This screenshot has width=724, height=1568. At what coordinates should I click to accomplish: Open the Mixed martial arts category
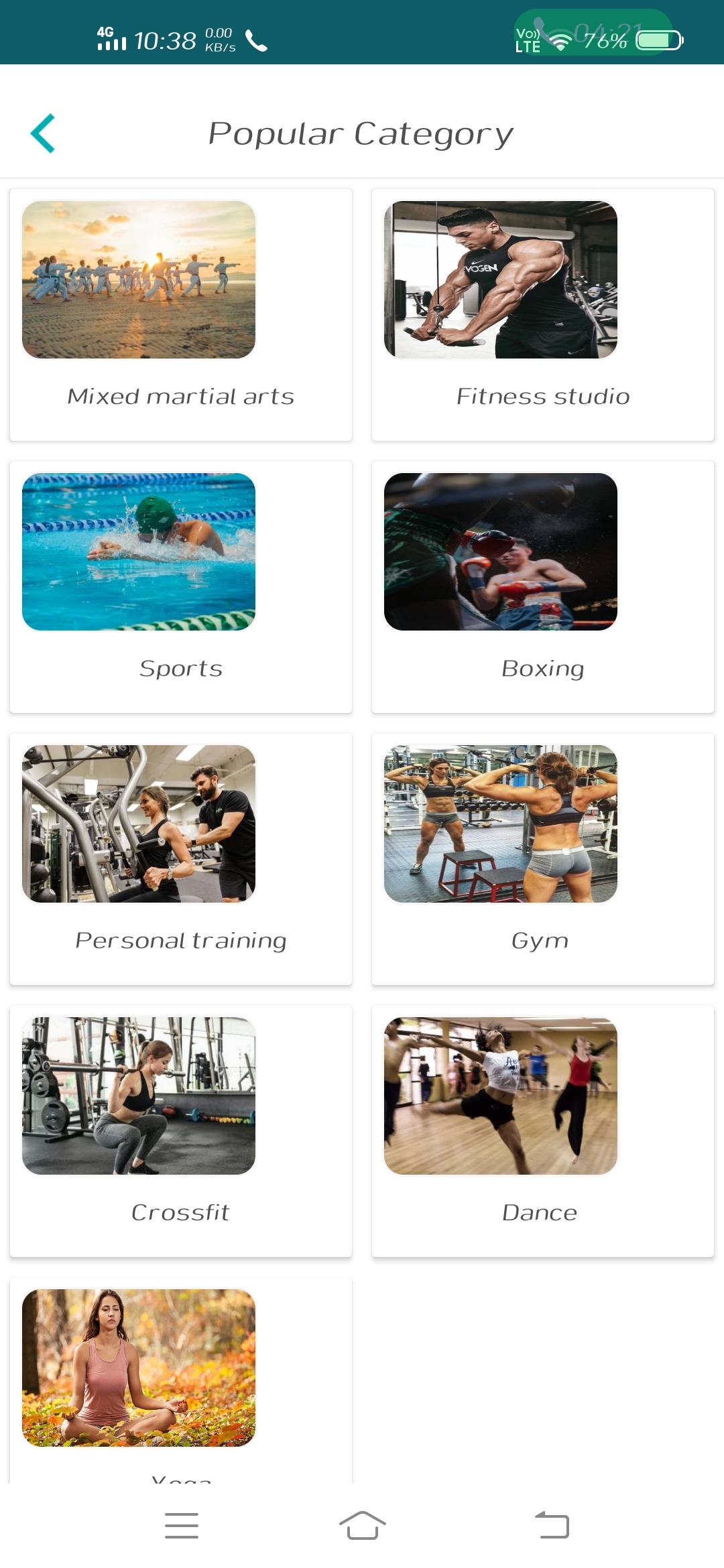pyautogui.click(x=181, y=315)
